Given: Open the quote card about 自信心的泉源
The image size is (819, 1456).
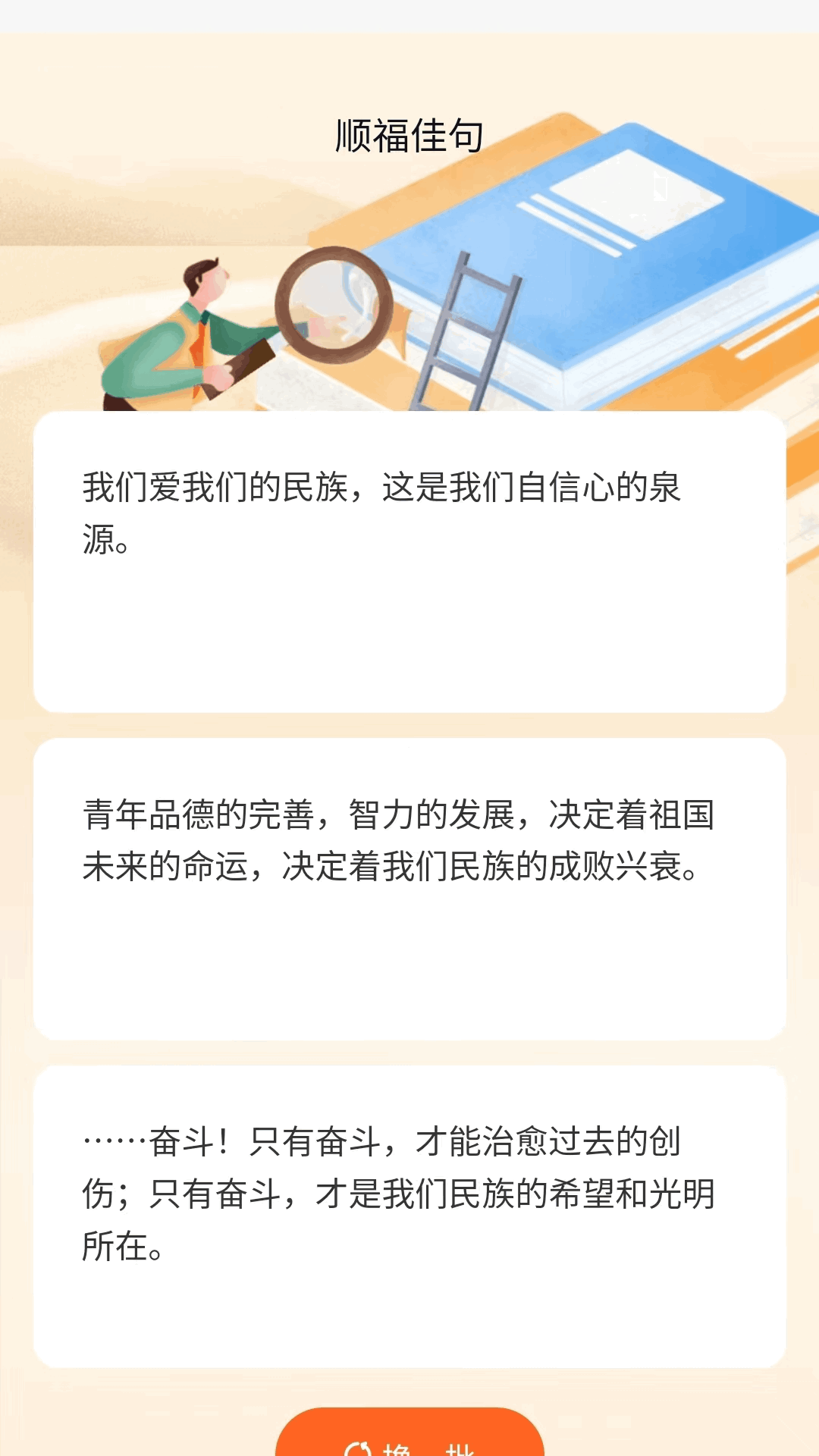Looking at the screenshot, I should pos(409,562).
